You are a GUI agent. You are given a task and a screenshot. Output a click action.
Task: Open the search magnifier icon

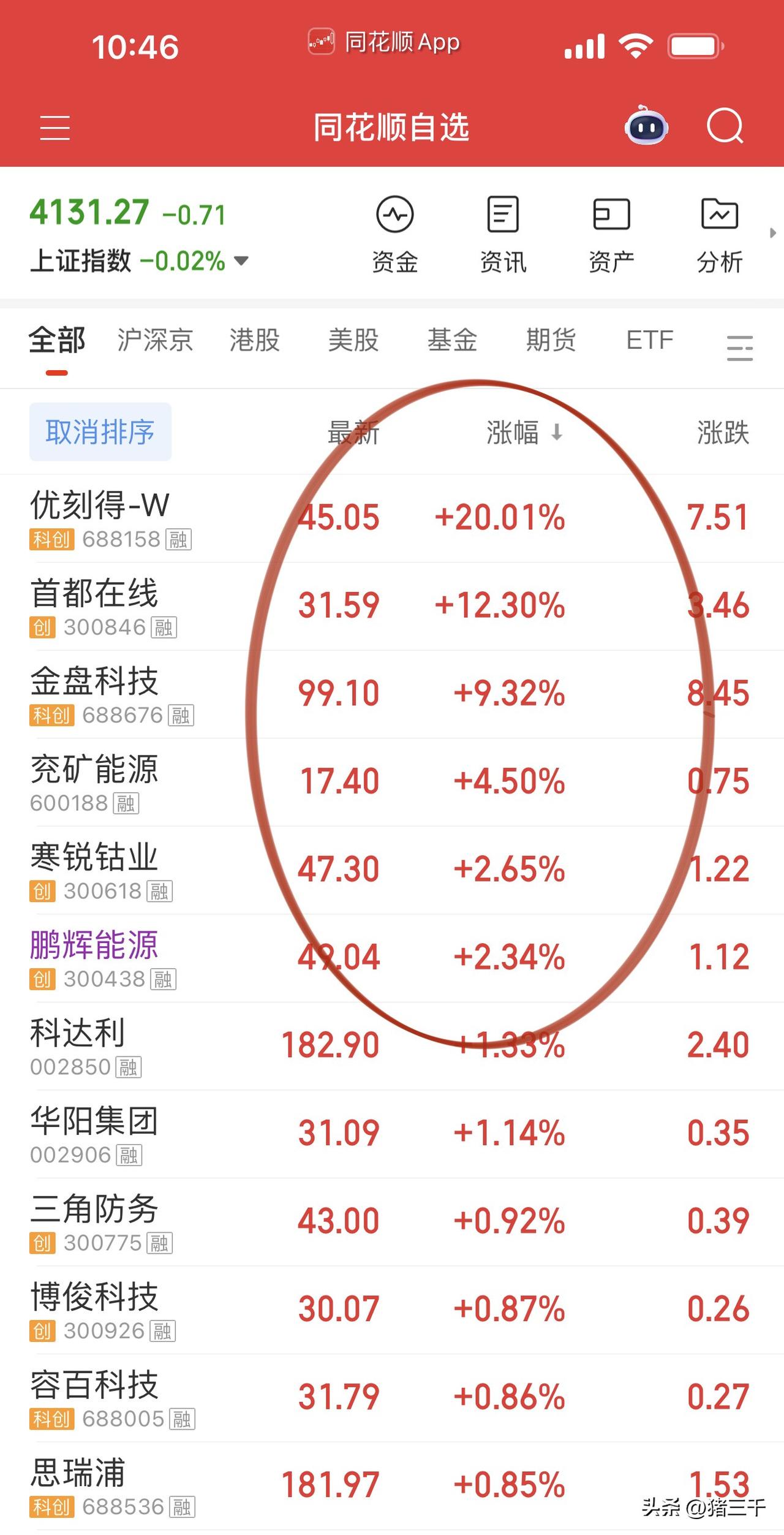[x=725, y=126]
